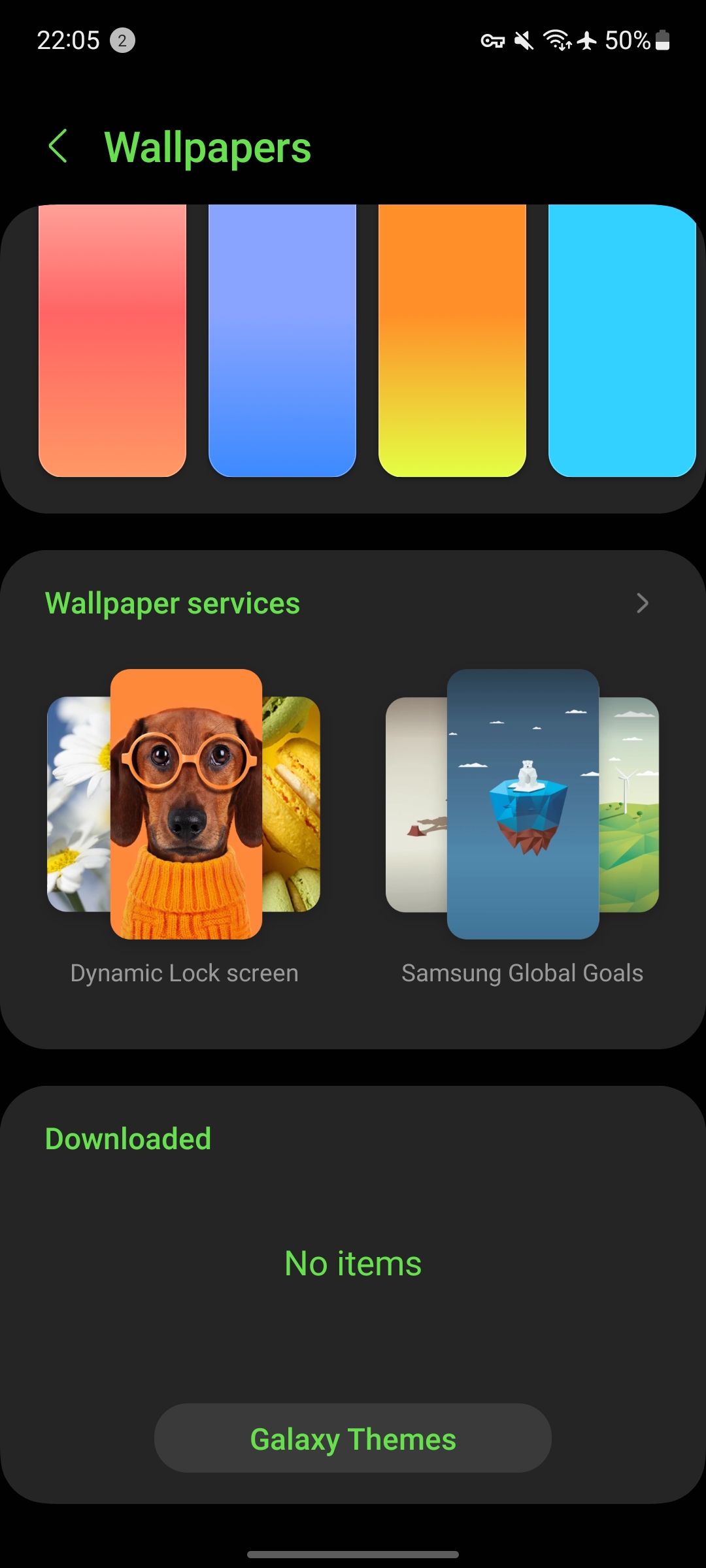Pick the orange-yellow gradient wallpaper
Image resolution: width=706 pixels, height=1568 pixels.
click(452, 340)
